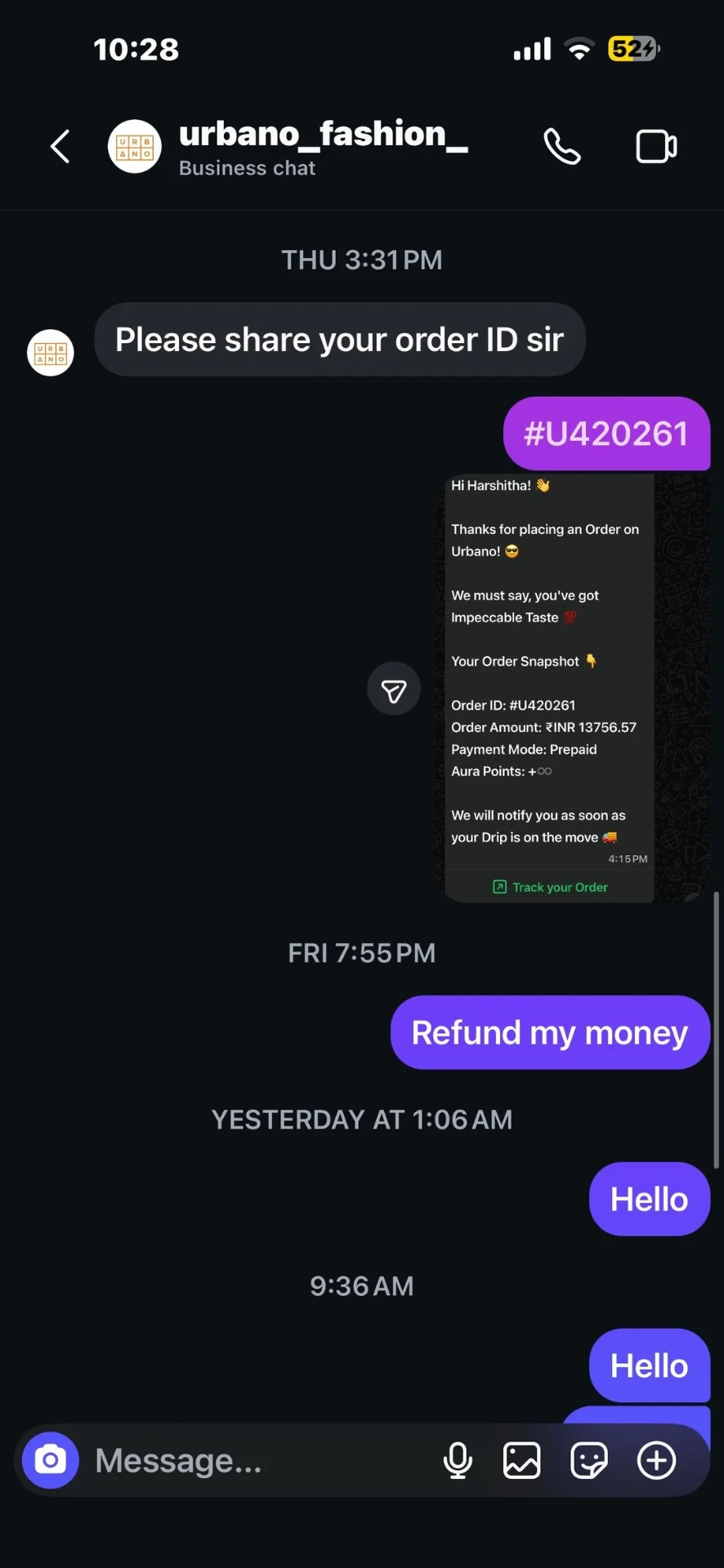Open urbano_fashion_ profile from the header
This screenshot has width=724, height=1568.
click(x=323, y=146)
